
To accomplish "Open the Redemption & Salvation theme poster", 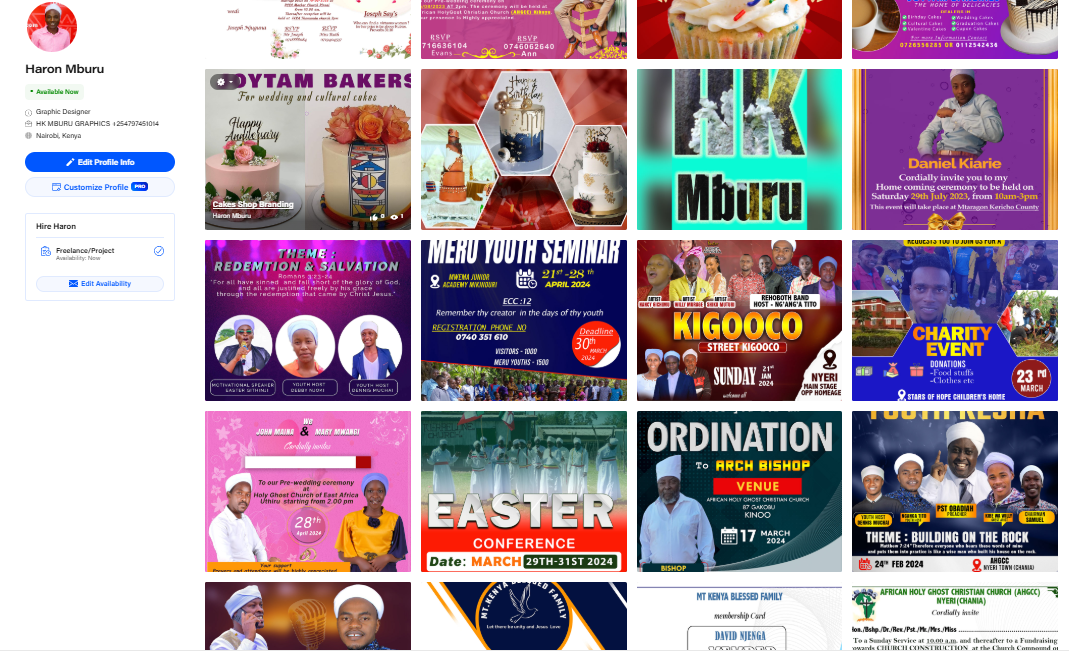I will [x=308, y=320].
